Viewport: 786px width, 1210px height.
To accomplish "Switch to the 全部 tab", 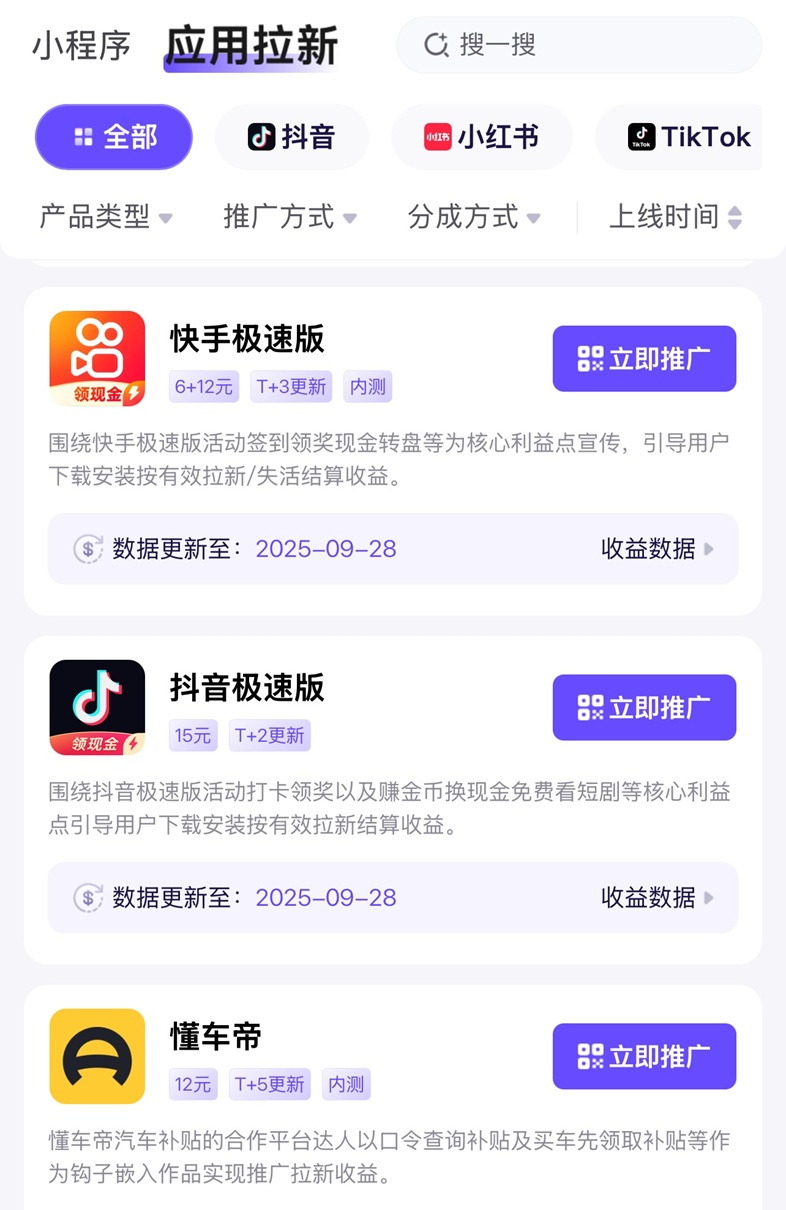I will pyautogui.click(x=113, y=136).
